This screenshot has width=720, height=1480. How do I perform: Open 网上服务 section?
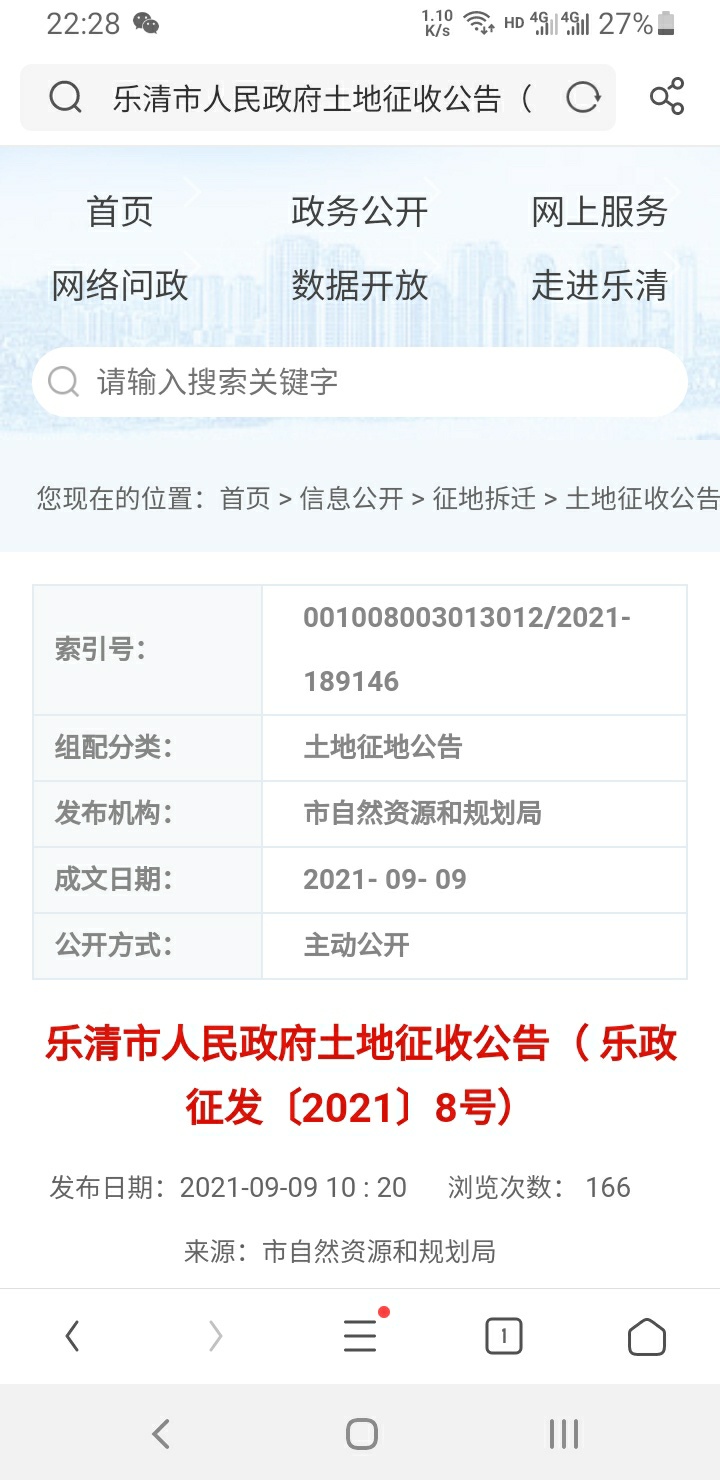tap(599, 211)
